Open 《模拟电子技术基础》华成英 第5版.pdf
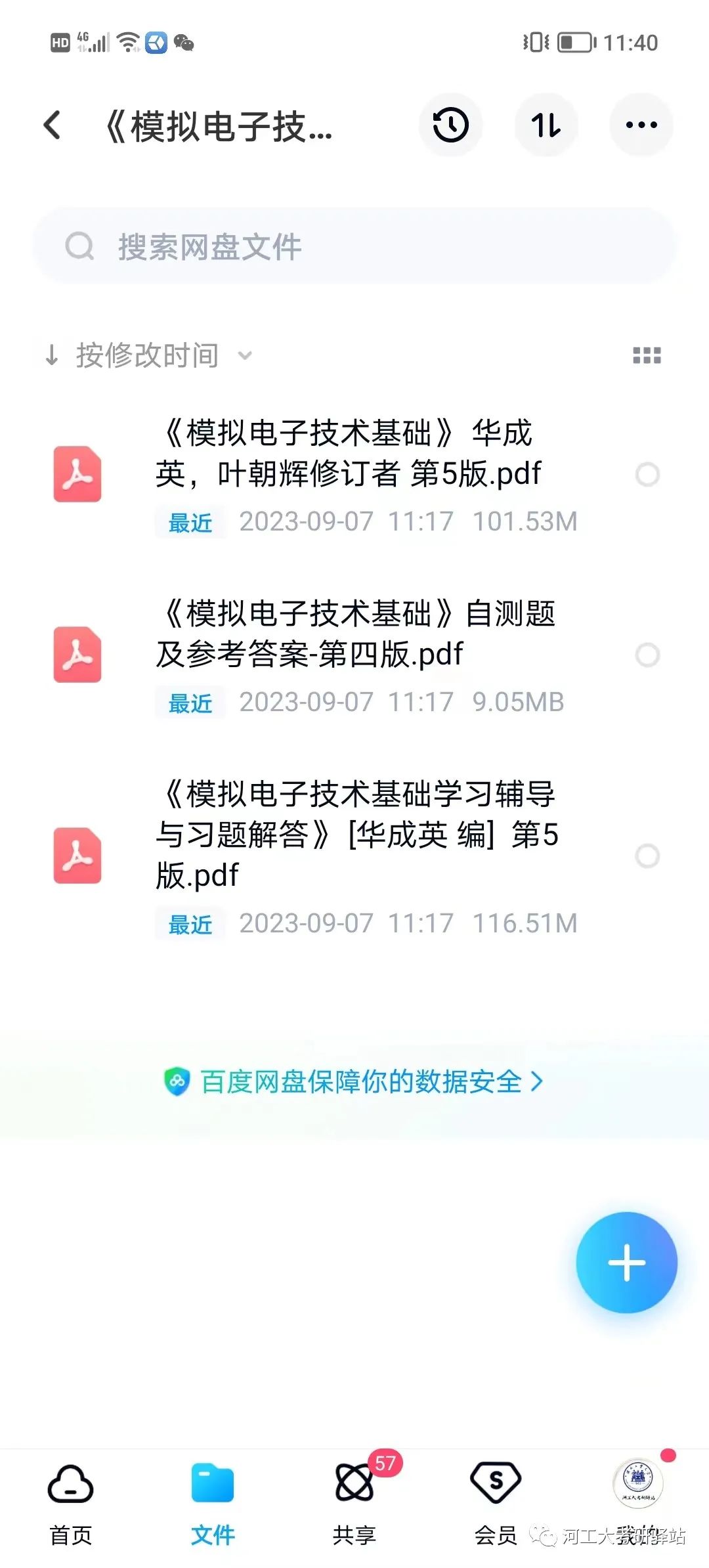Image resolution: width=709 pixels, height=1568 pixels. pyautogui.click(x=354, y=474)
